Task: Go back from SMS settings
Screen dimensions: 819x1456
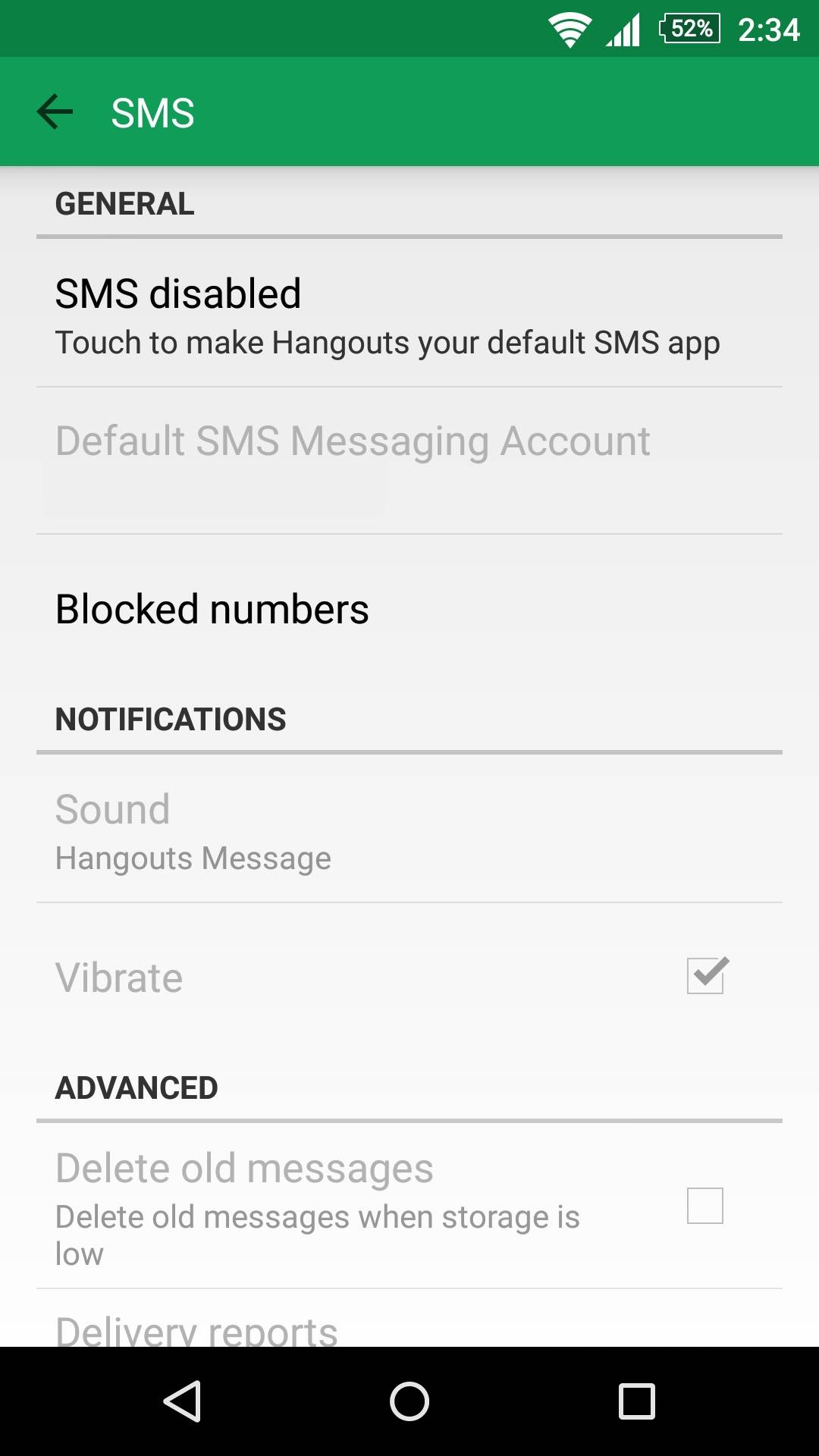Action: click(x=55, y=112)
